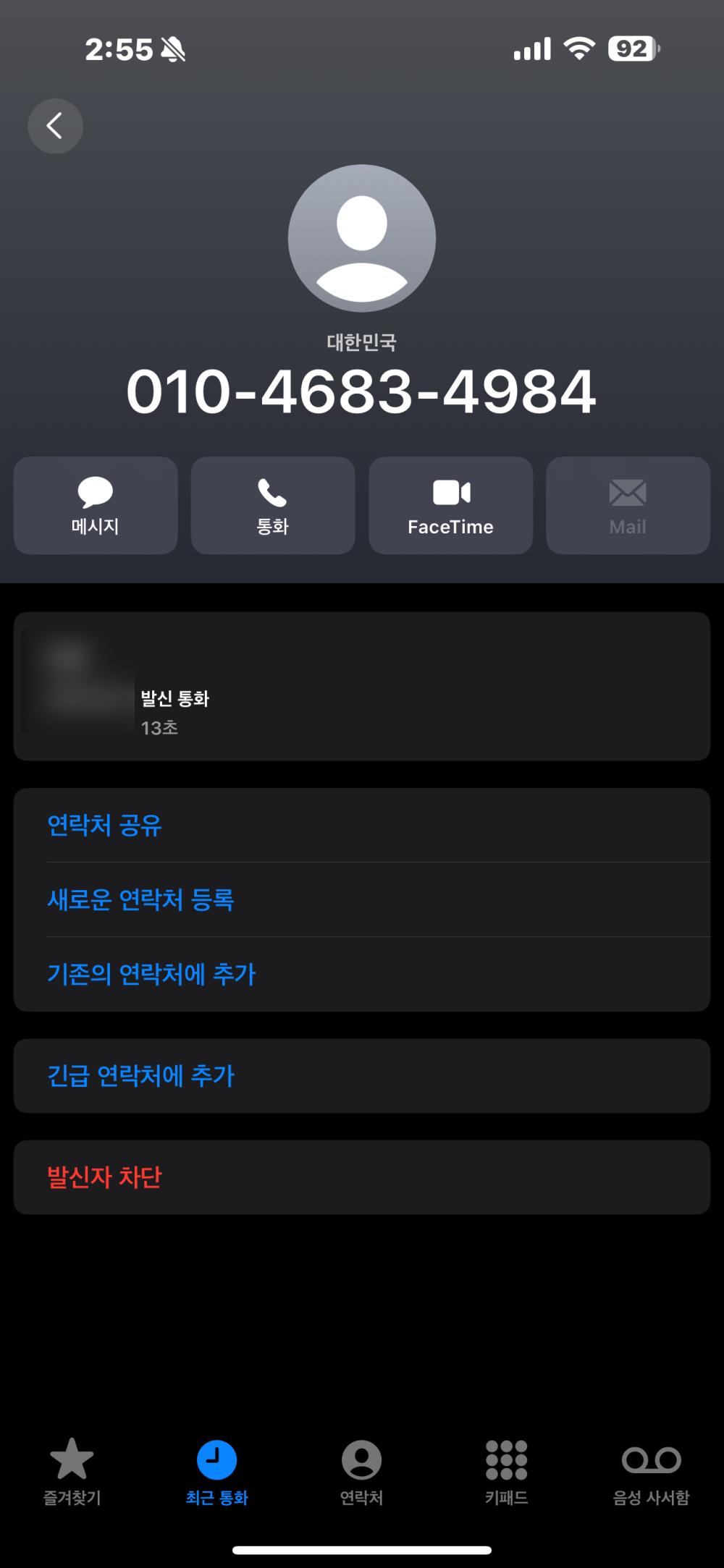Select 새로운 연락처 등록
Screen dimensions: 724x1568
(141, 899)
